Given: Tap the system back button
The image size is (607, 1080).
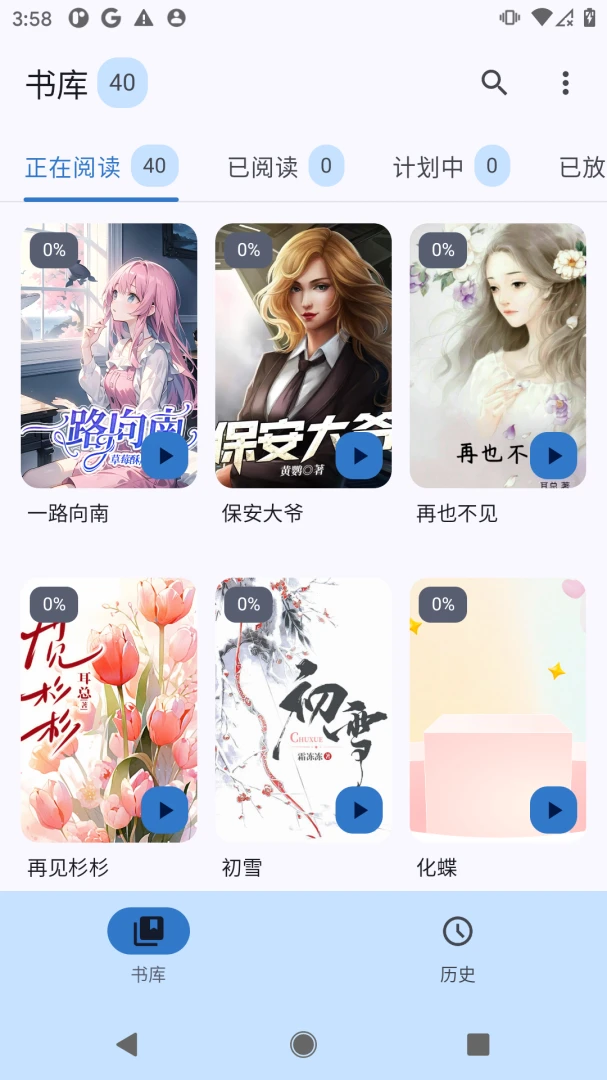Looking at the screenshot, I should coord(127,1044).
